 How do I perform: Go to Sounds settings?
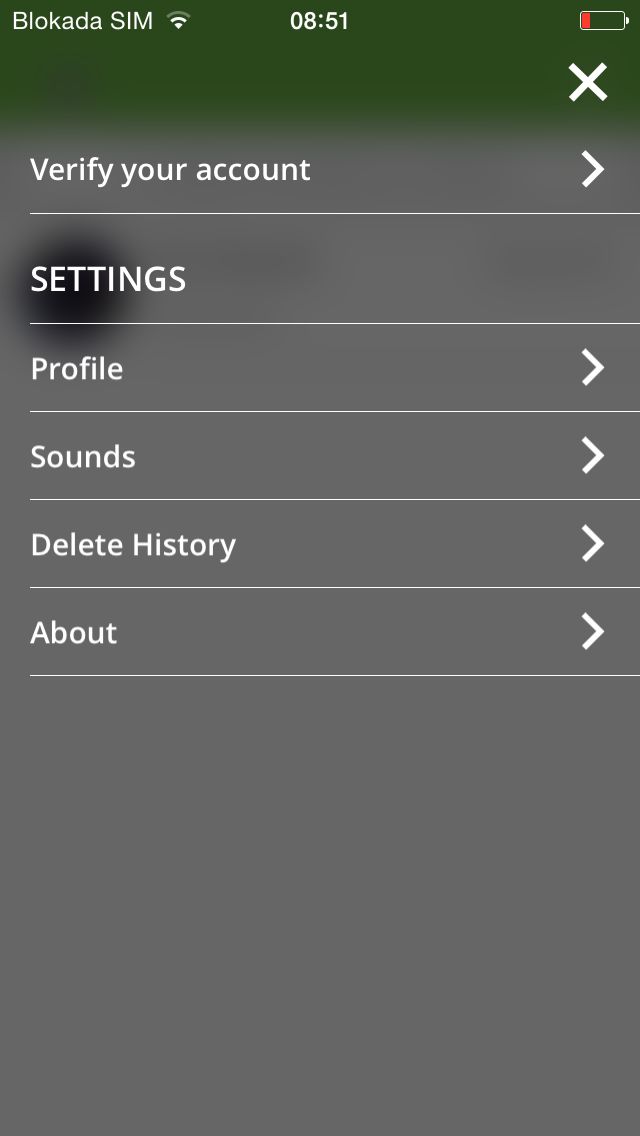pyautogui.click(x=335, y=456)
